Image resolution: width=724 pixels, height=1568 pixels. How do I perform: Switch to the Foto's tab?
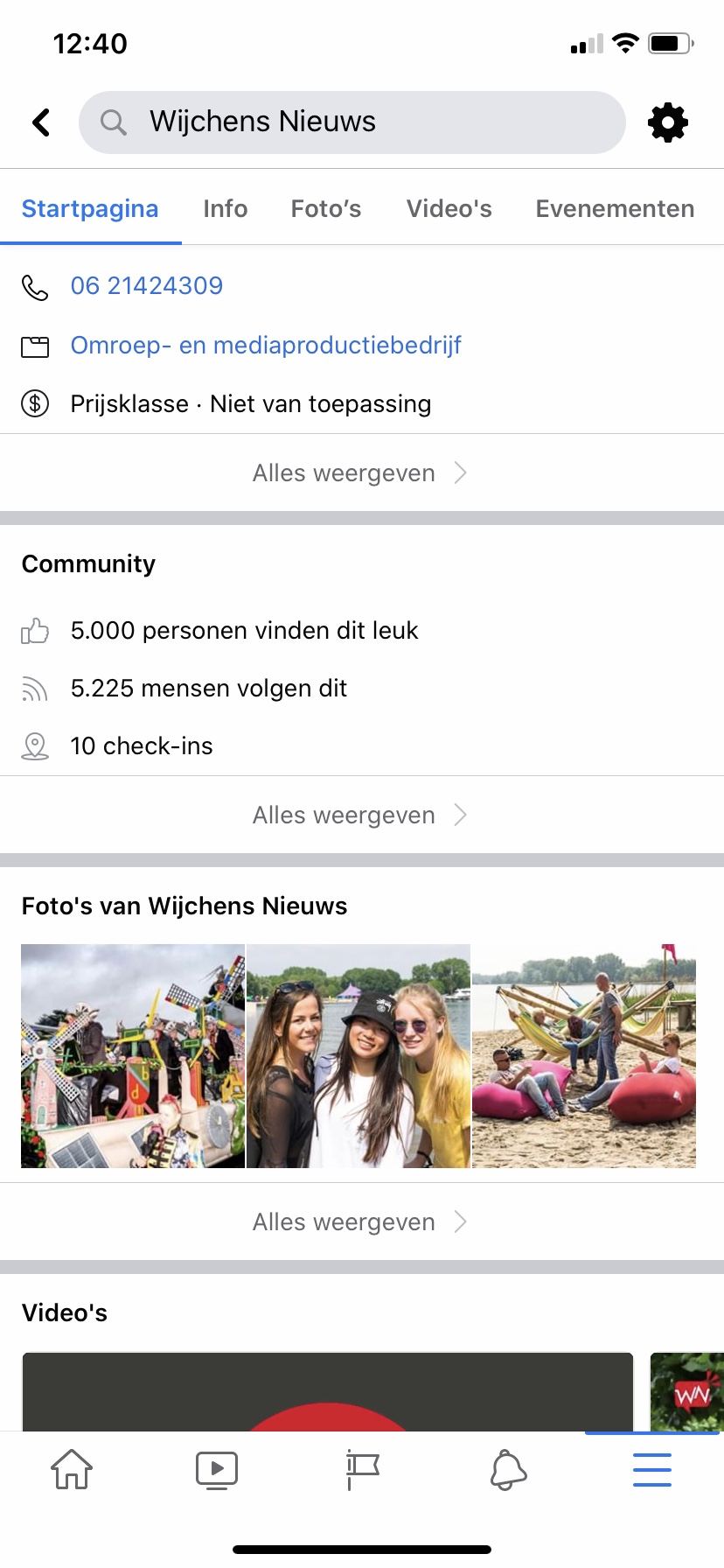tap(326, 209)
